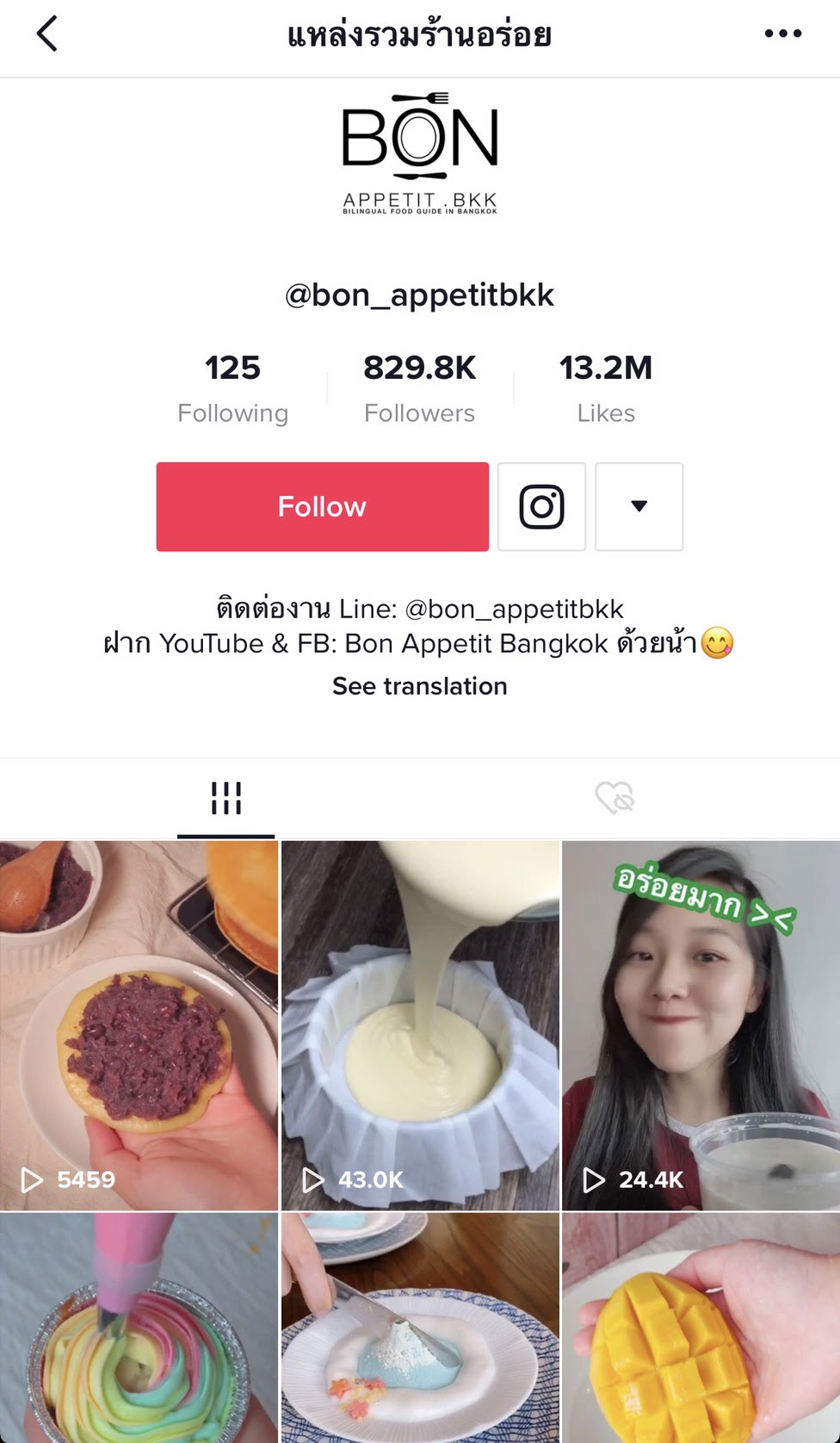Open the red bean pancake video with 5459 views
The image size is (840, 1443).
pos(139,1025)
